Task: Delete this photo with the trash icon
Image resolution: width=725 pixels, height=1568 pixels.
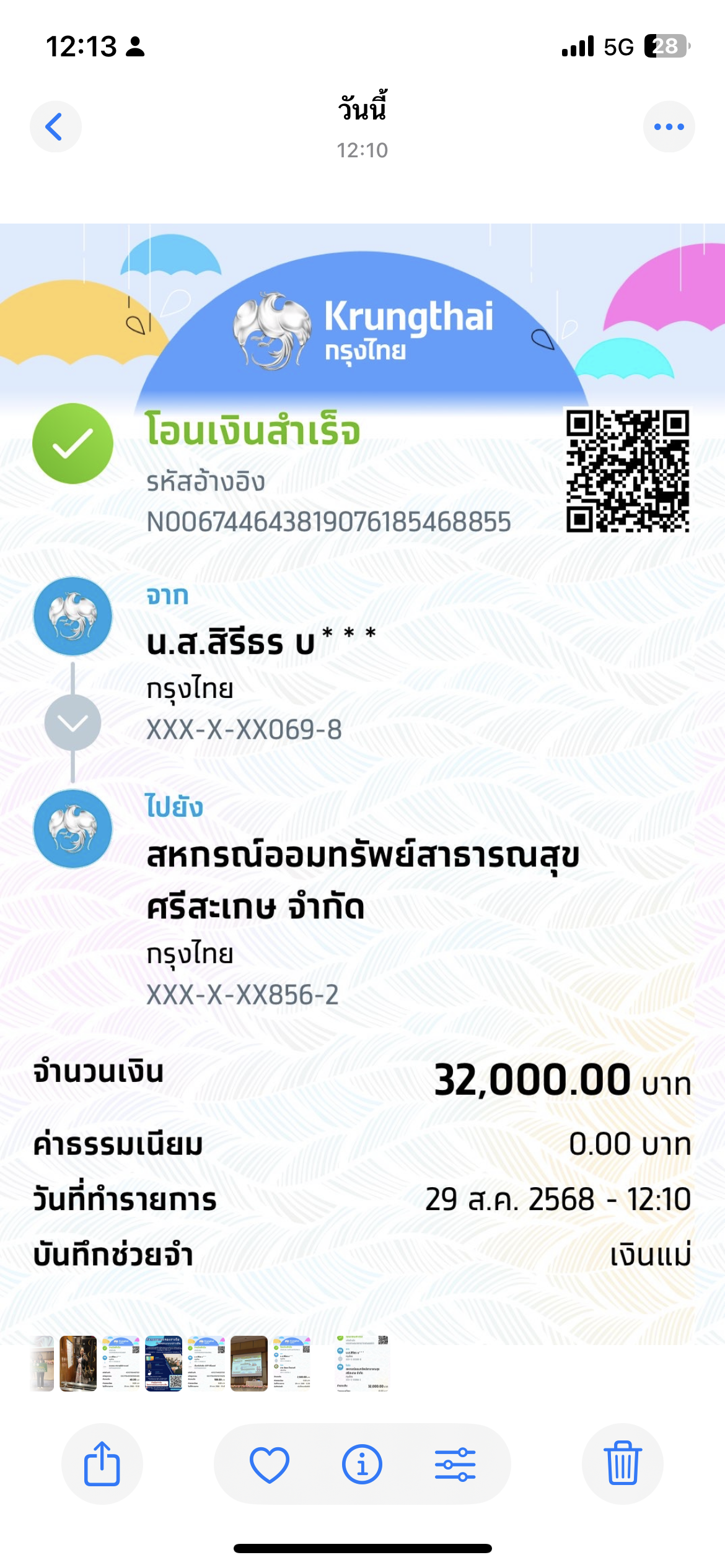Action: tap(623, 1464)
